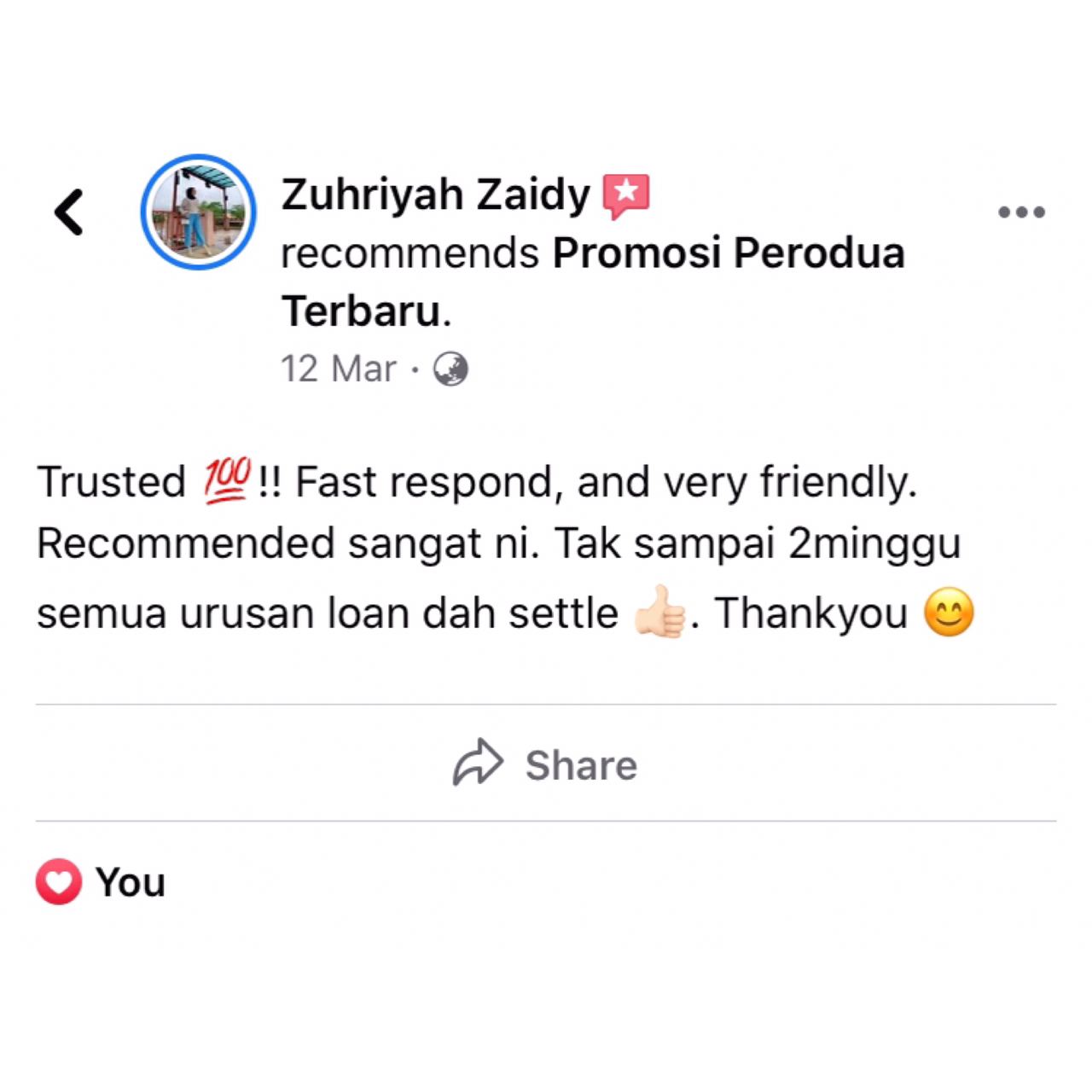Share this recommendation post

pos(546,764)
